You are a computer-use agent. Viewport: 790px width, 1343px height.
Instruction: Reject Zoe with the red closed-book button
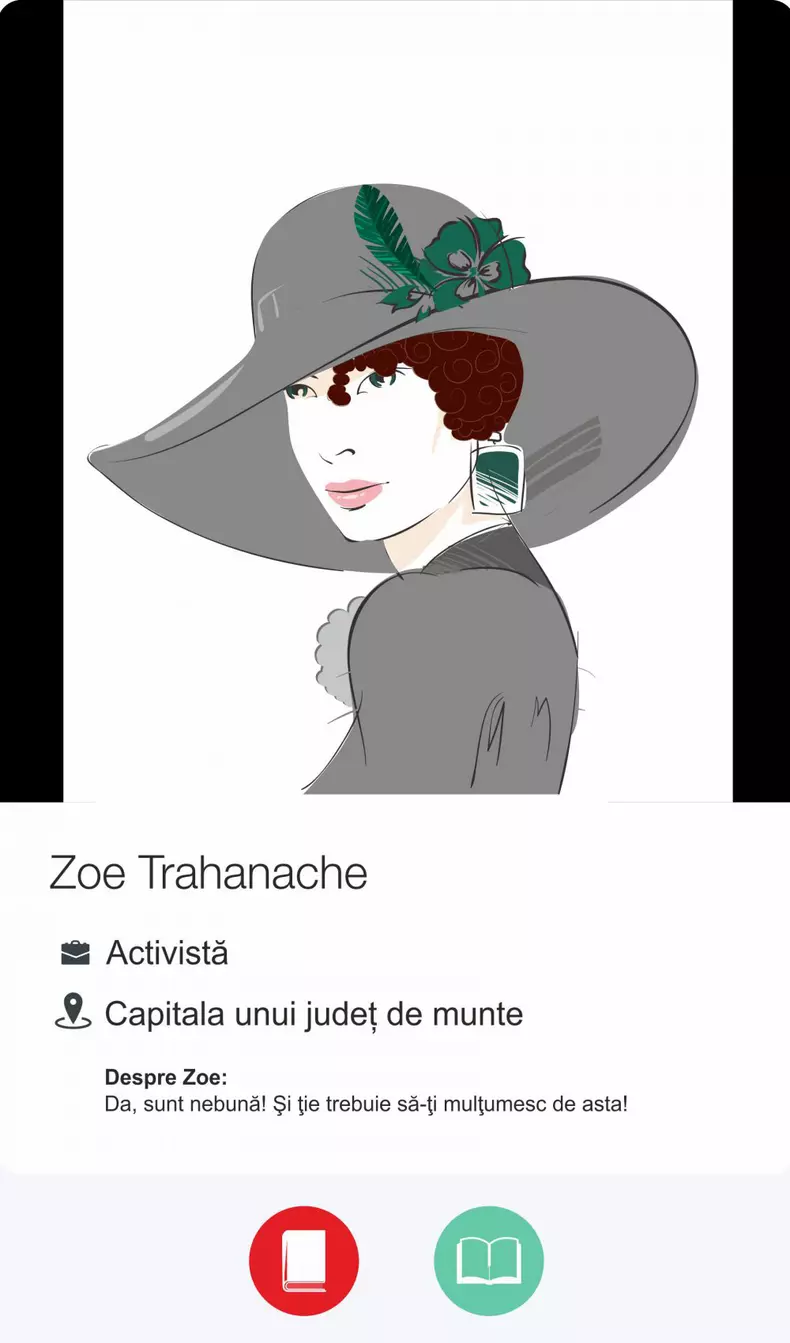coord(304,1260)
